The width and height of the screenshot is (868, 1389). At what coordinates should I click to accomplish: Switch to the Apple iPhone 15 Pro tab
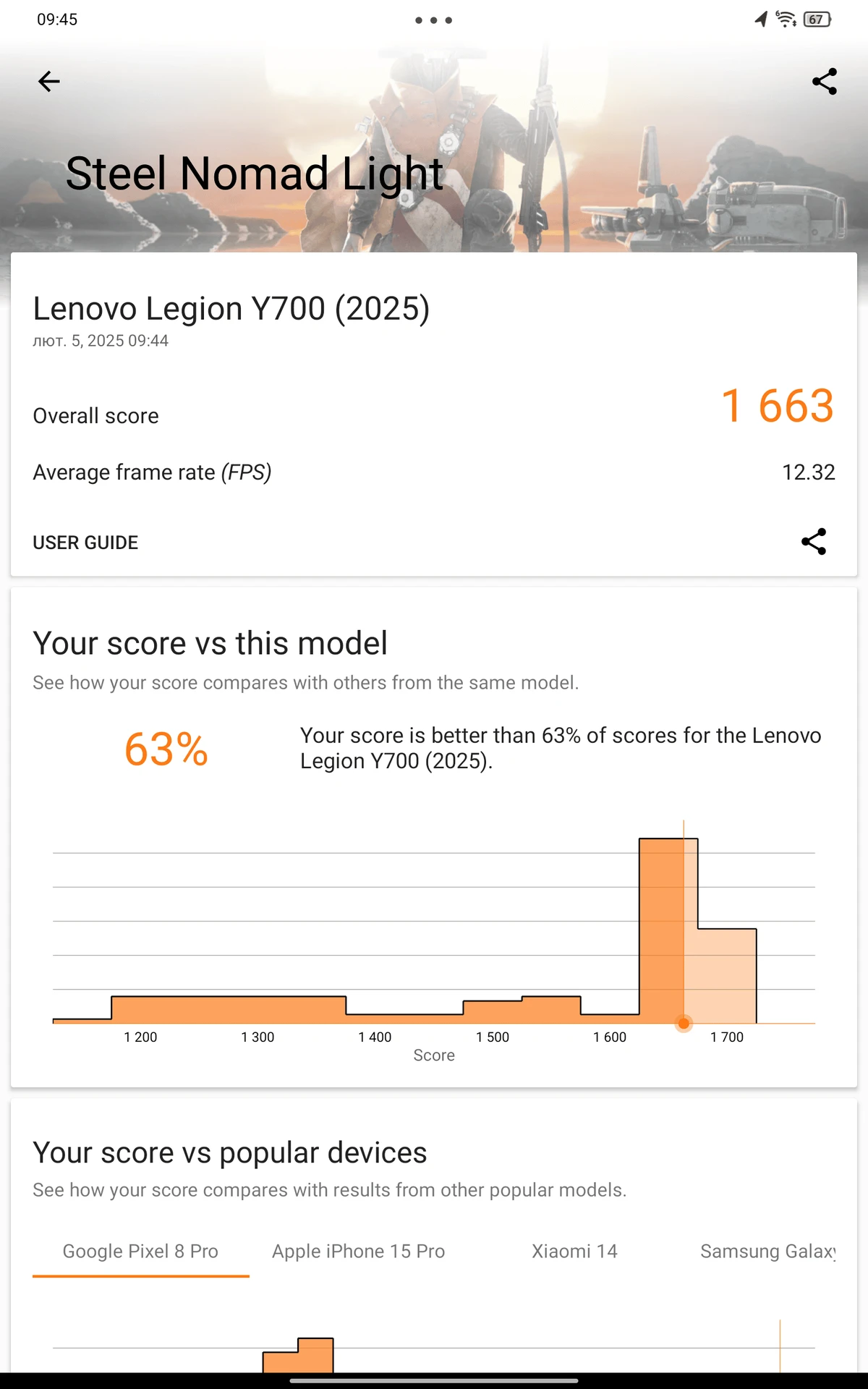(x=358, y=1252)
